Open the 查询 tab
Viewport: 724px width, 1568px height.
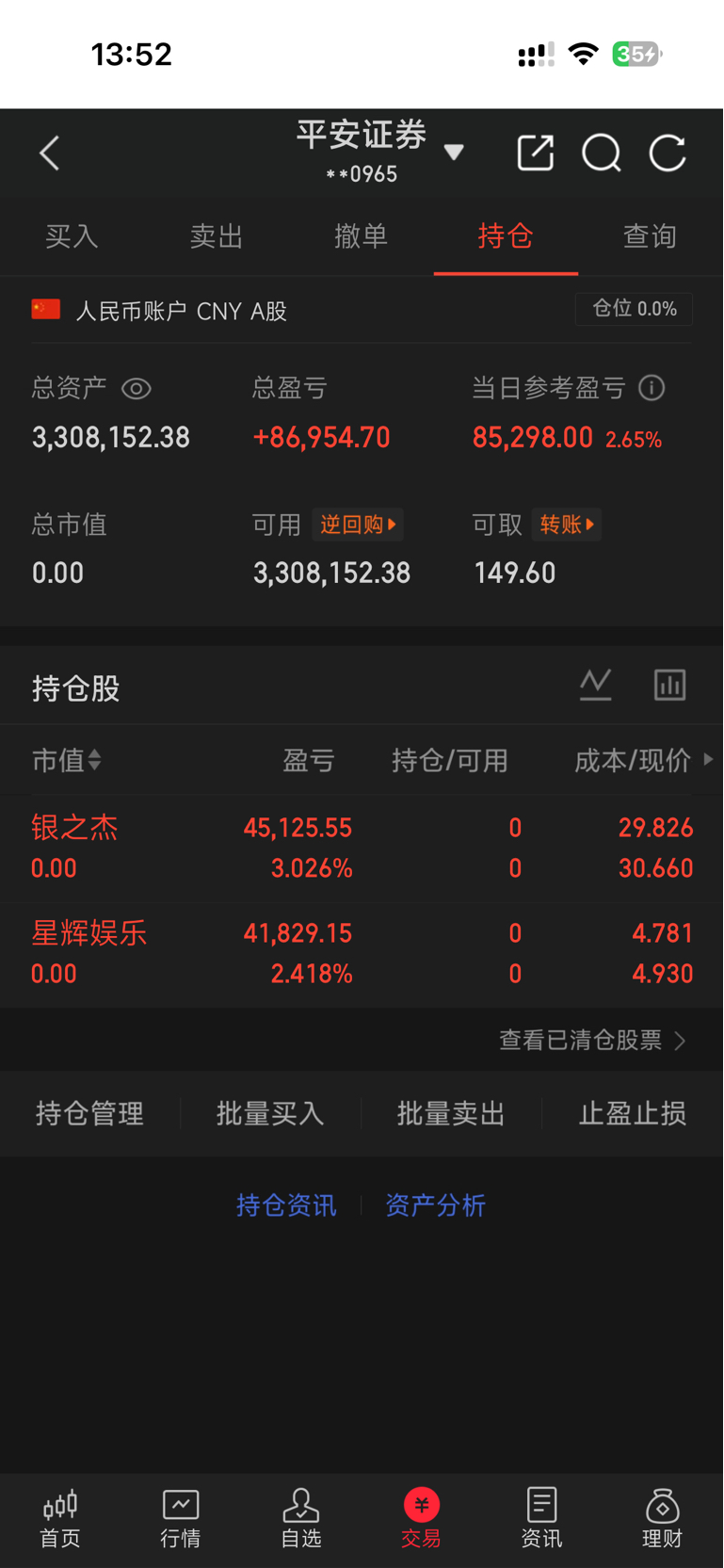[650, 236]
